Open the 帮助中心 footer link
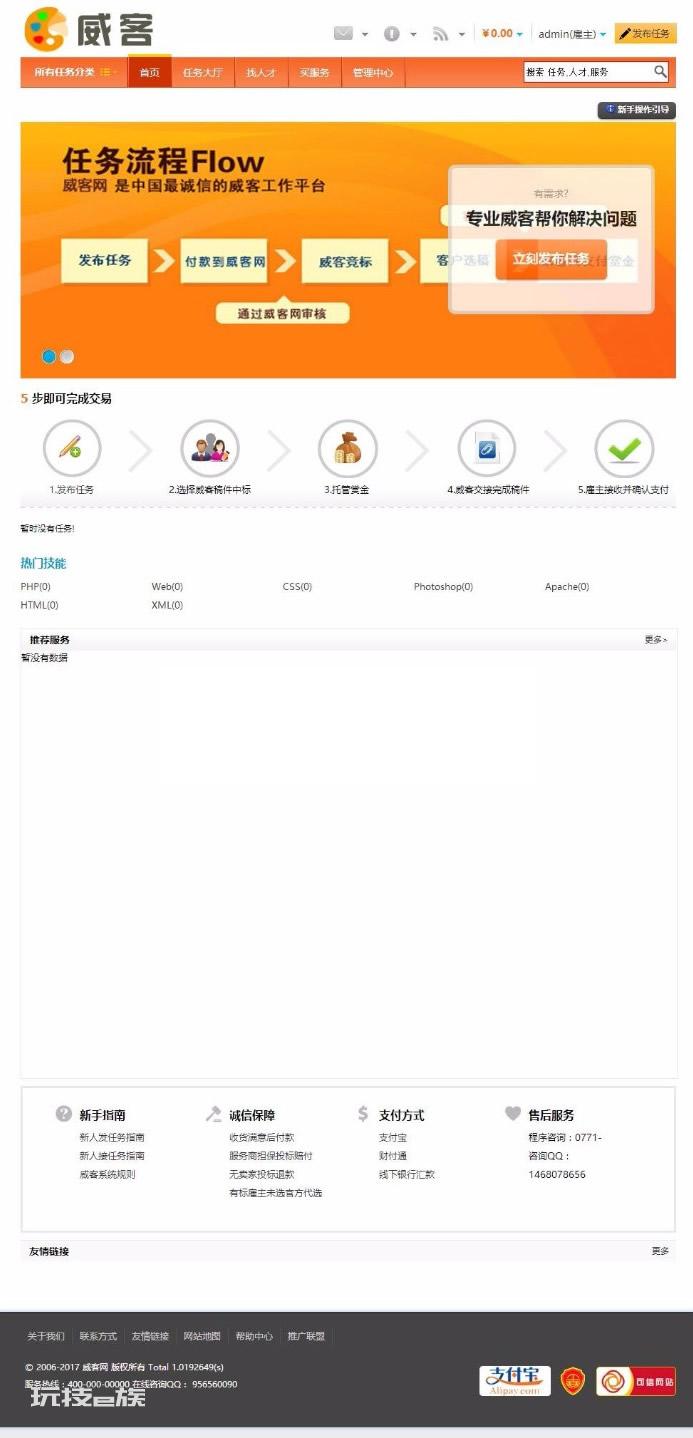Screen dimensions: 693x1438 coord(254,1336)
